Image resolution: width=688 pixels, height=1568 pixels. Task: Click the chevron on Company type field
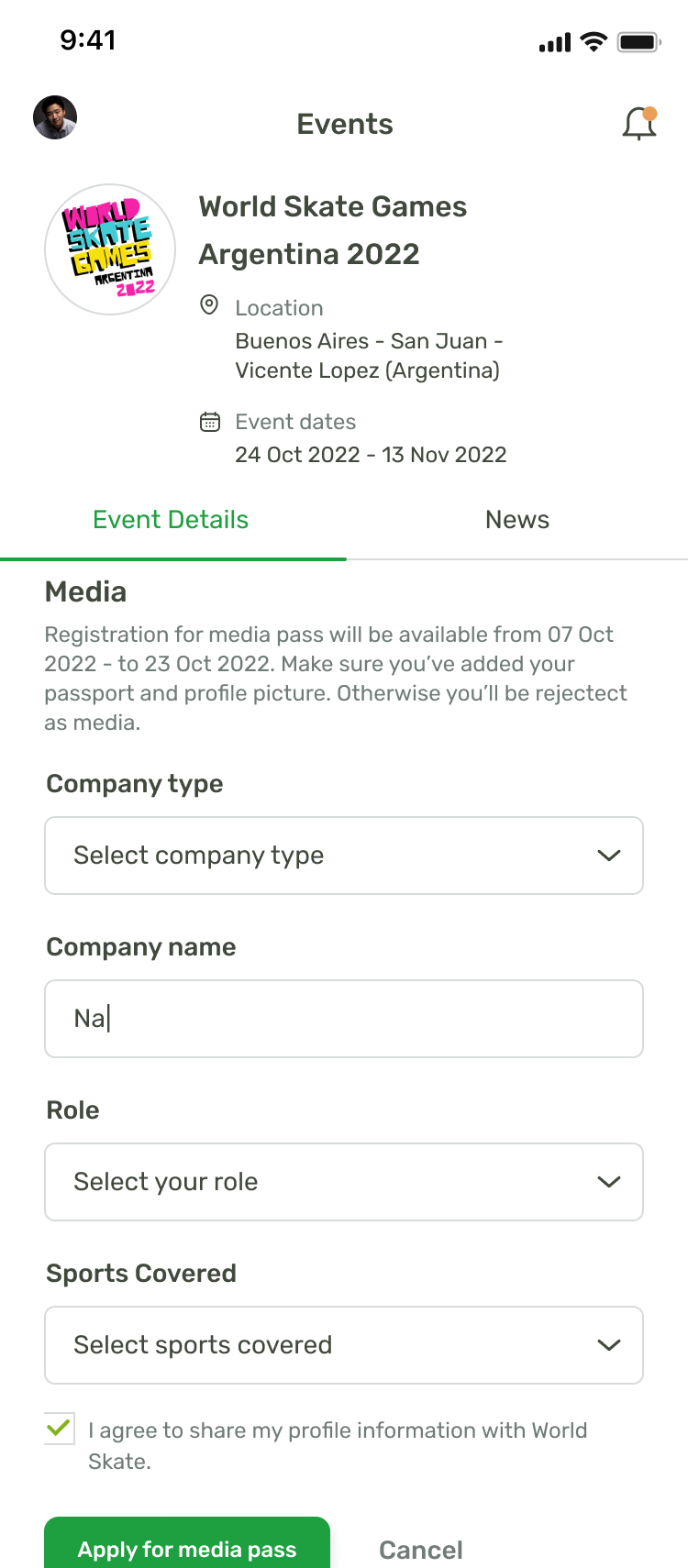[608, 856]
